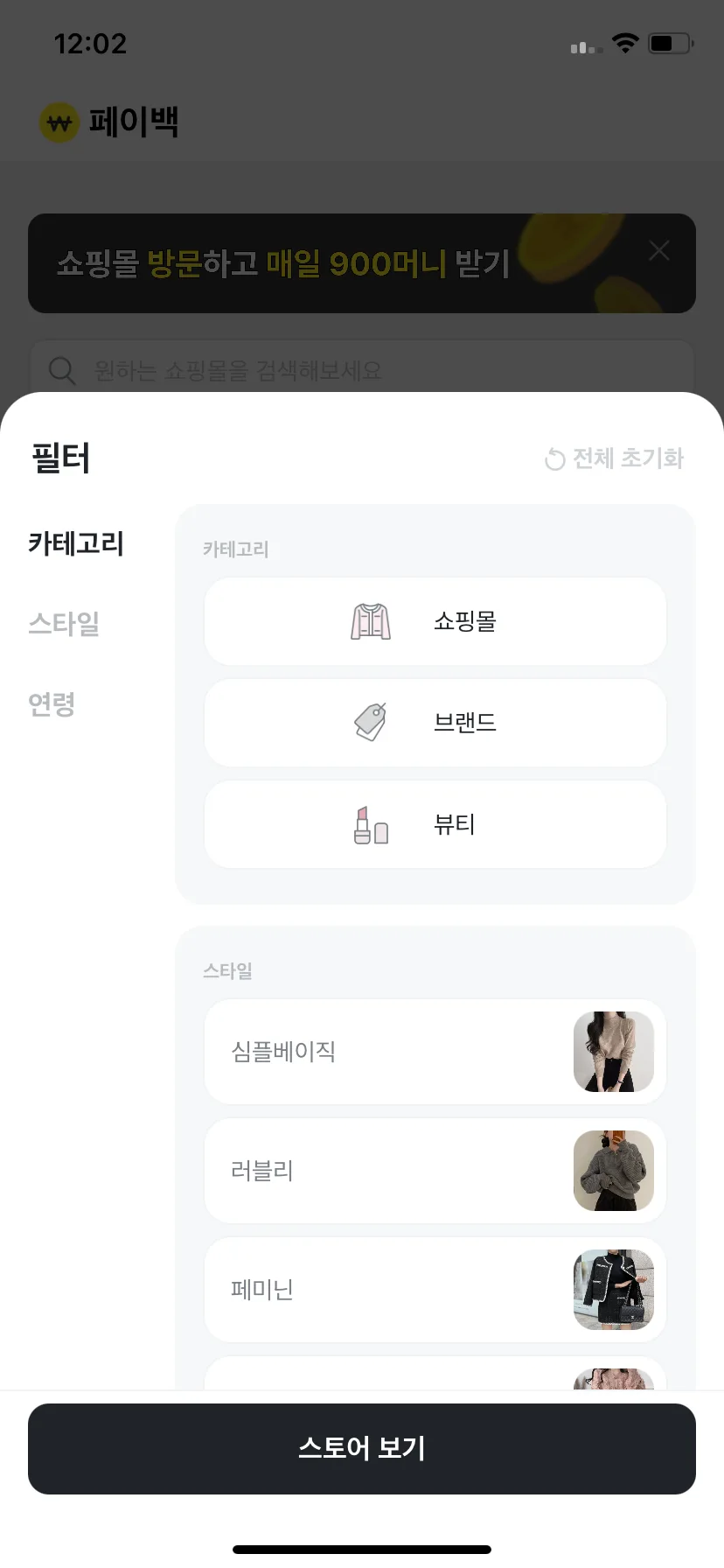This screenshot has width=724, height=1568.
Task: Reset all filters with 전체 초기화
Action: point(615,458)
